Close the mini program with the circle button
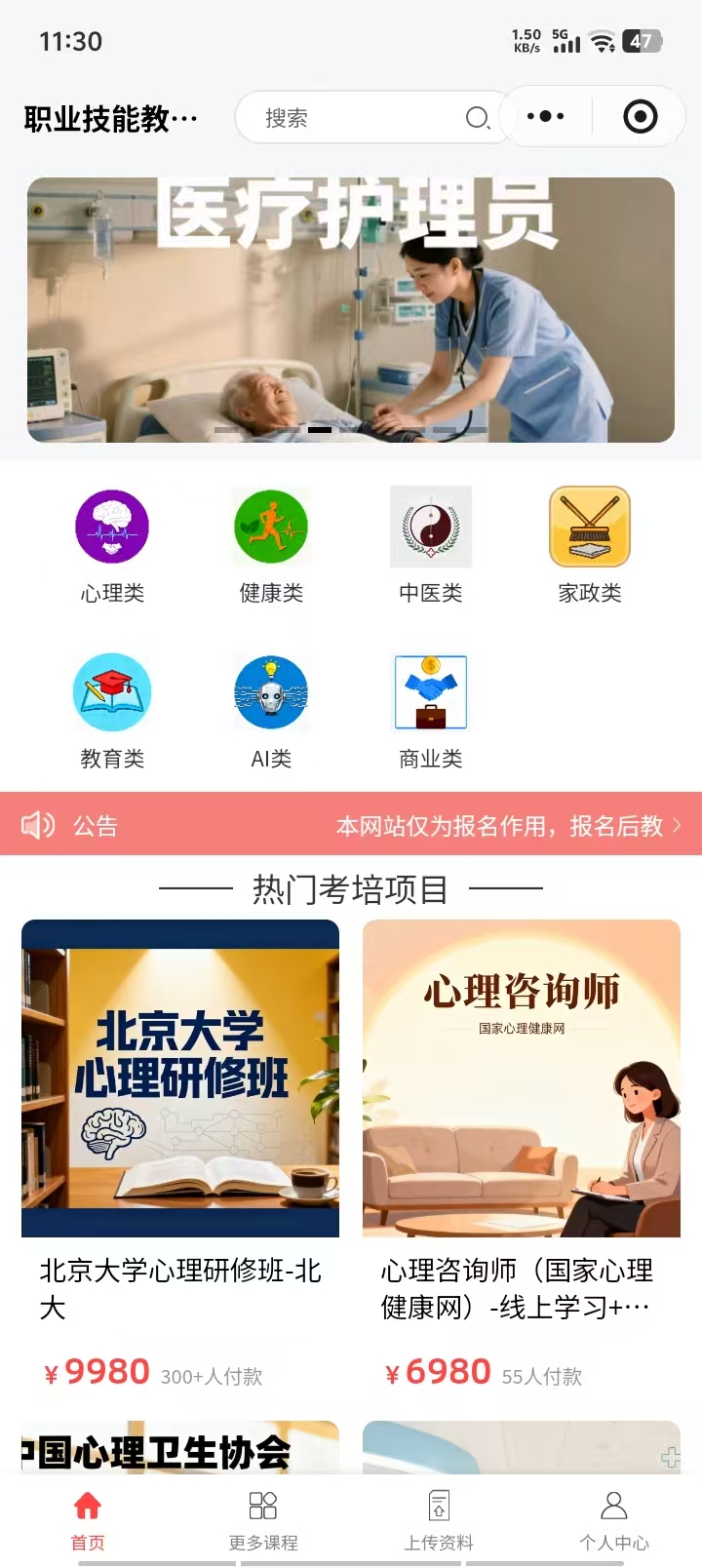 point(640,117)
